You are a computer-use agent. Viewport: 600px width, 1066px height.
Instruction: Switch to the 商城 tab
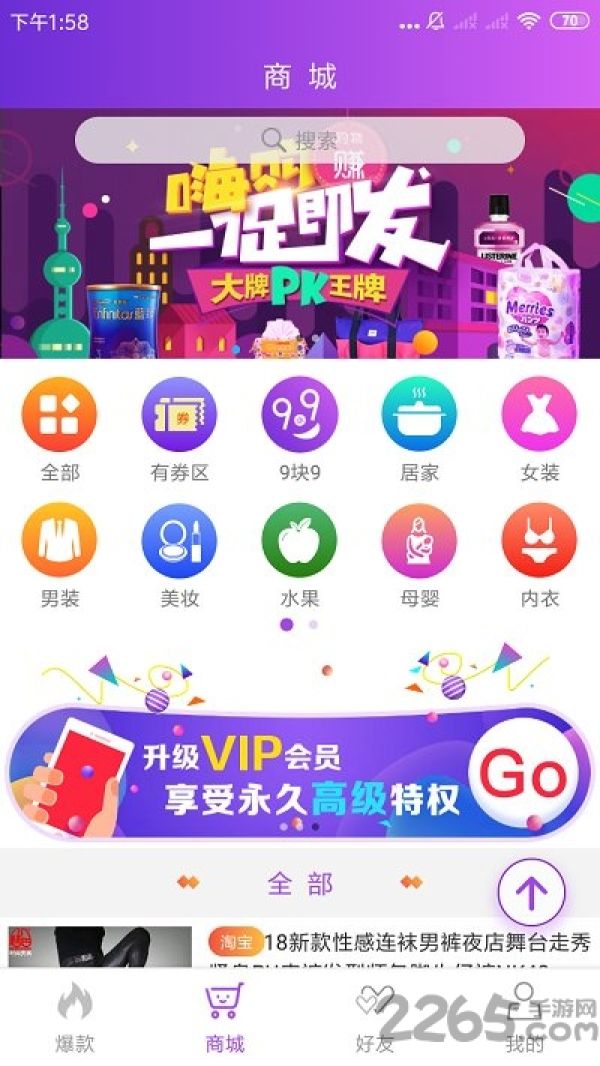point(225,1018)
